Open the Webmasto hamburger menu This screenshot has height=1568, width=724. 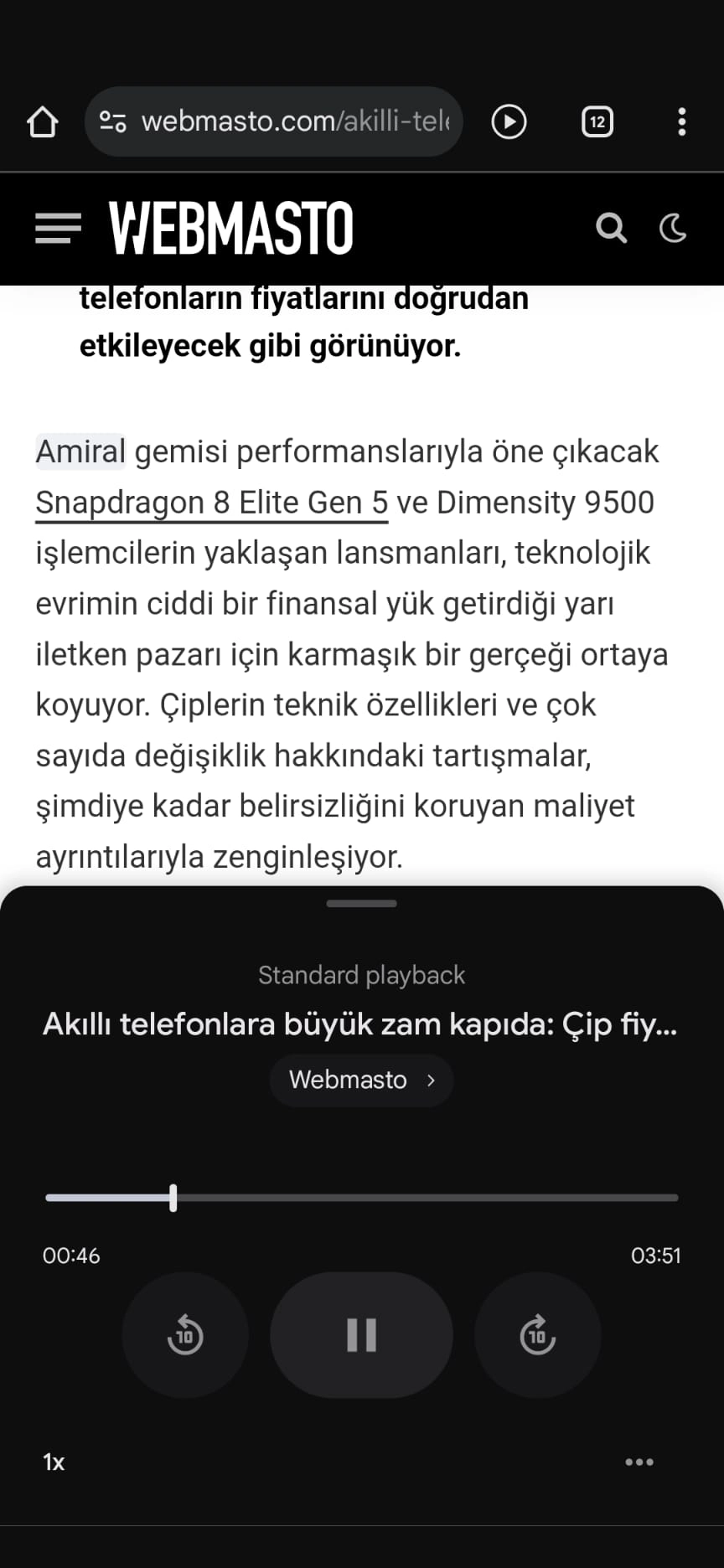[x=58, y=228]
